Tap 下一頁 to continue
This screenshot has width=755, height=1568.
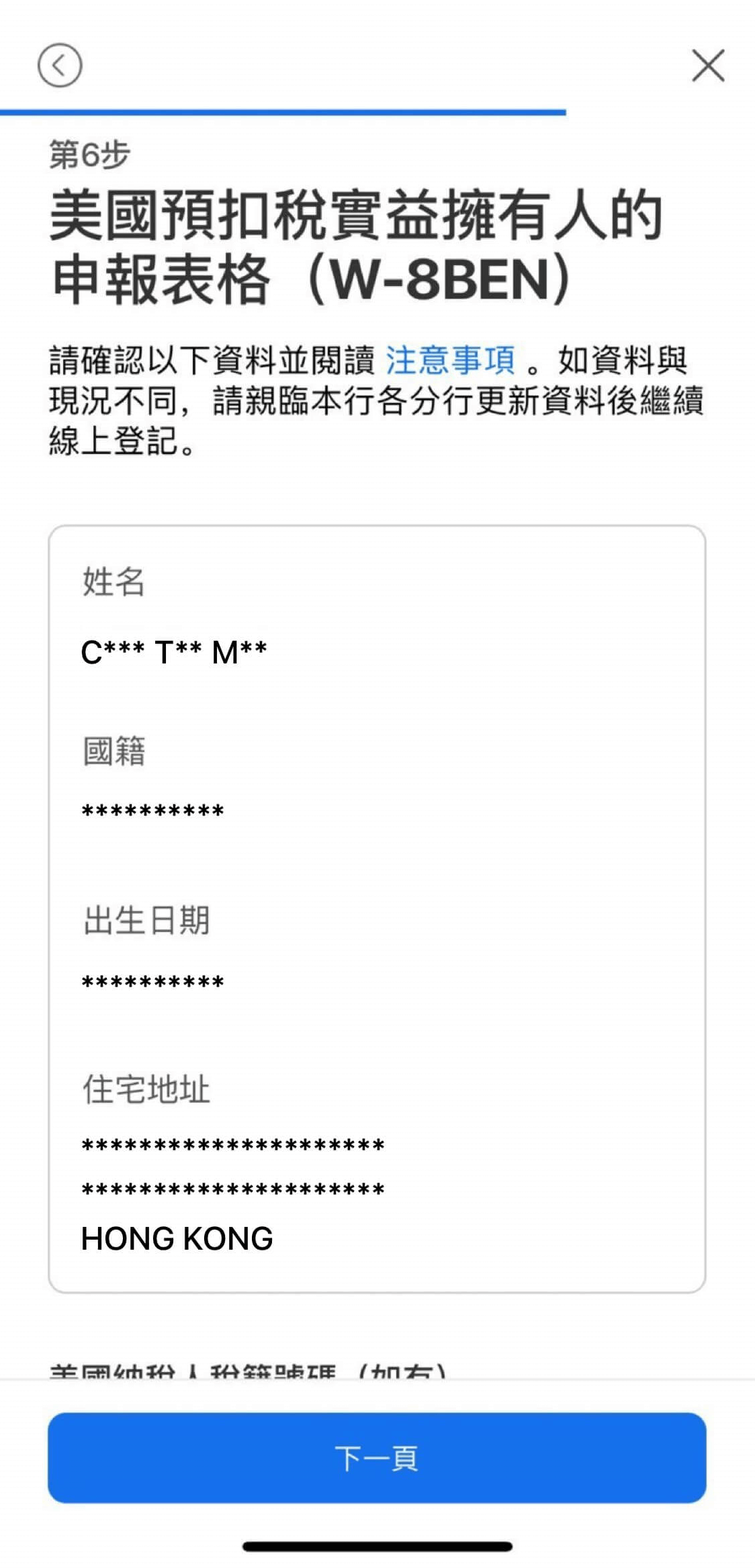tap(377, 1458)
